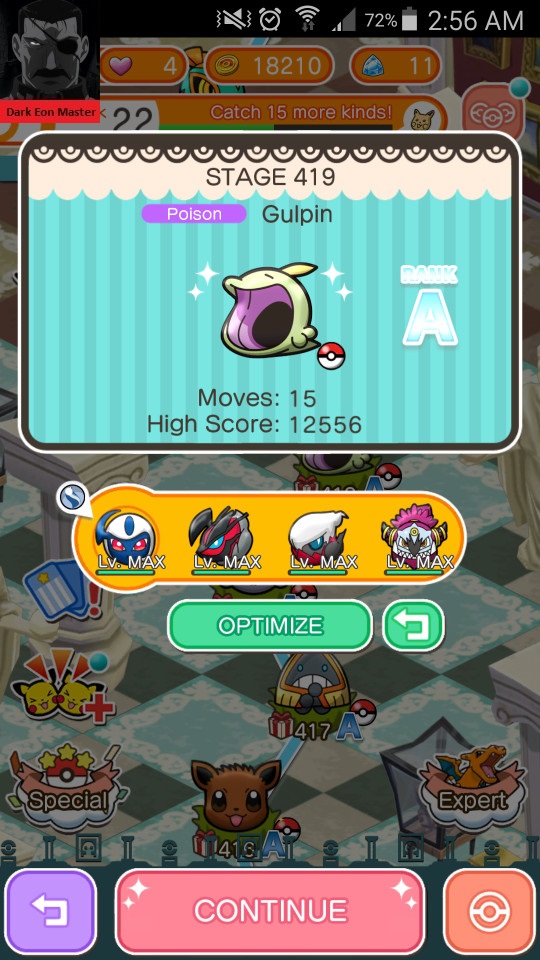The image size is (540, 960).
Task: Open the orange Poké Ball list button
Action: [489, 910]
